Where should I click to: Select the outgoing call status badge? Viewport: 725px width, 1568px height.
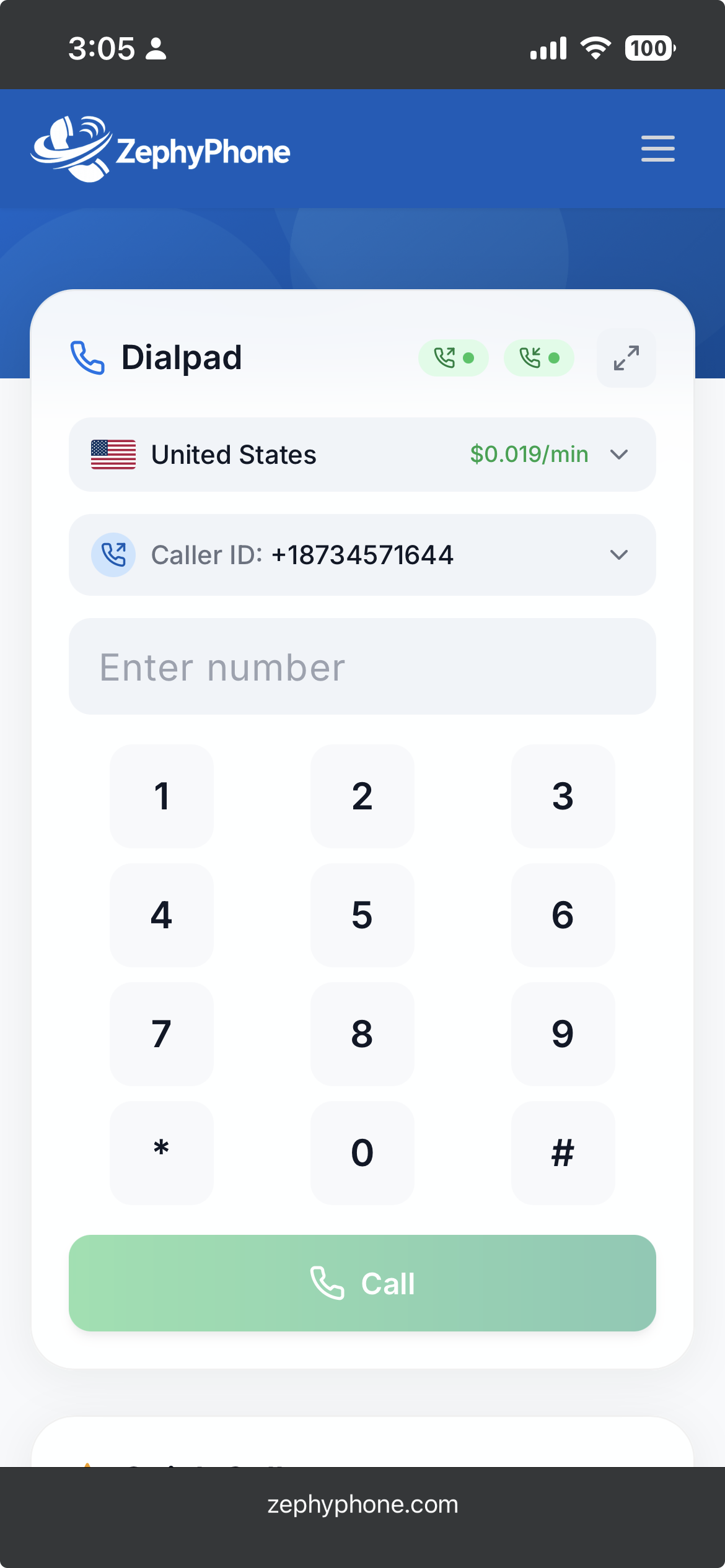point(453,358)
